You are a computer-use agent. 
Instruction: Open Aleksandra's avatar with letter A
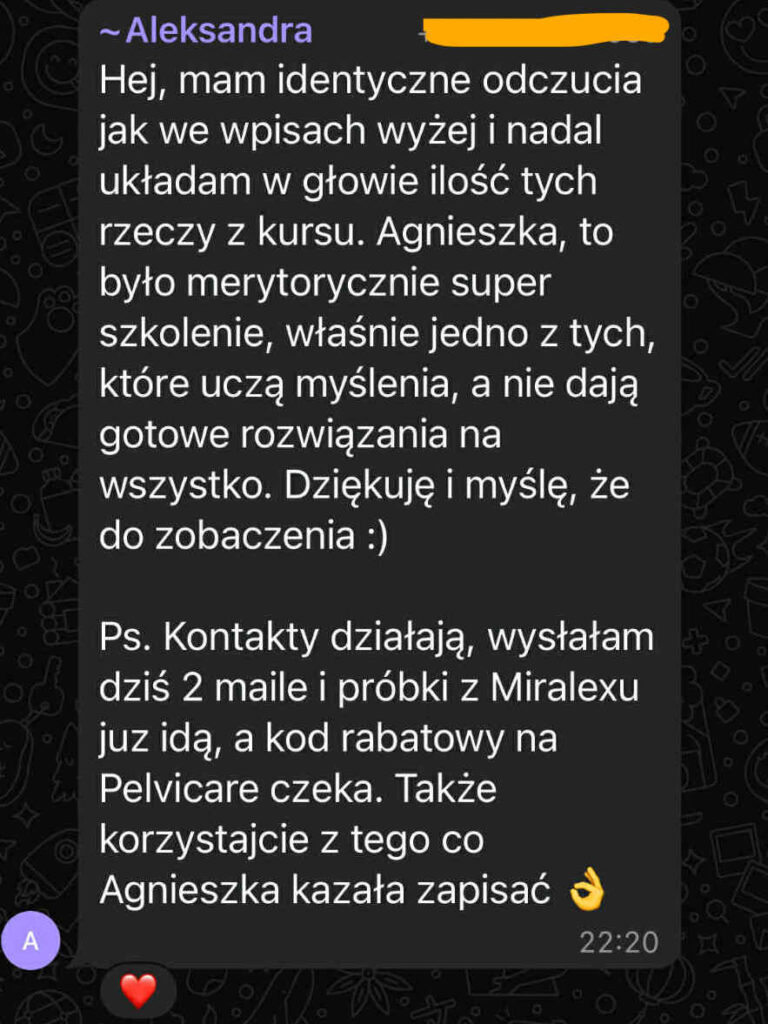[31, 941]
